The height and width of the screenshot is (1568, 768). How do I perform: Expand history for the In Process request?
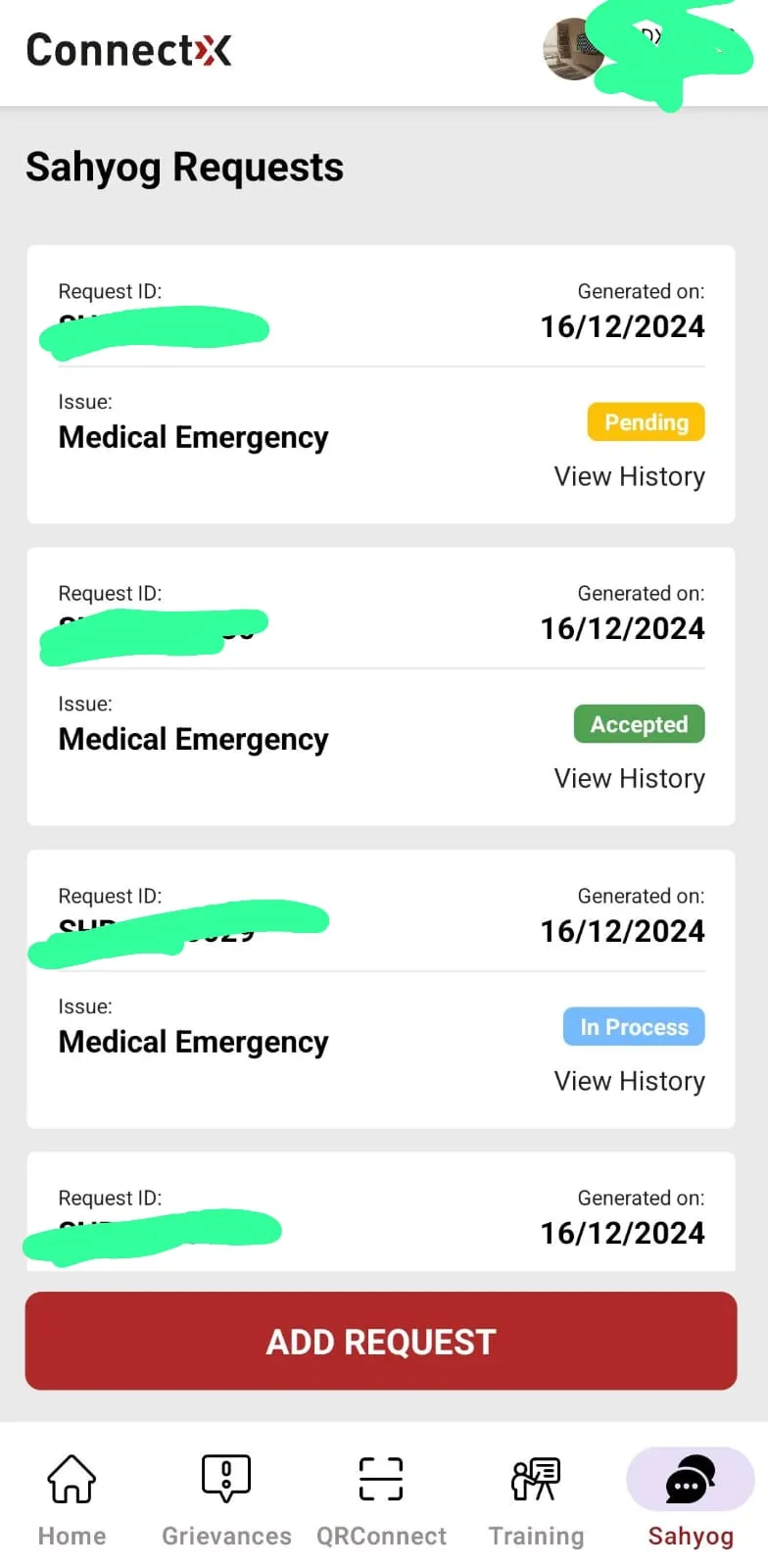[629, 1080]
